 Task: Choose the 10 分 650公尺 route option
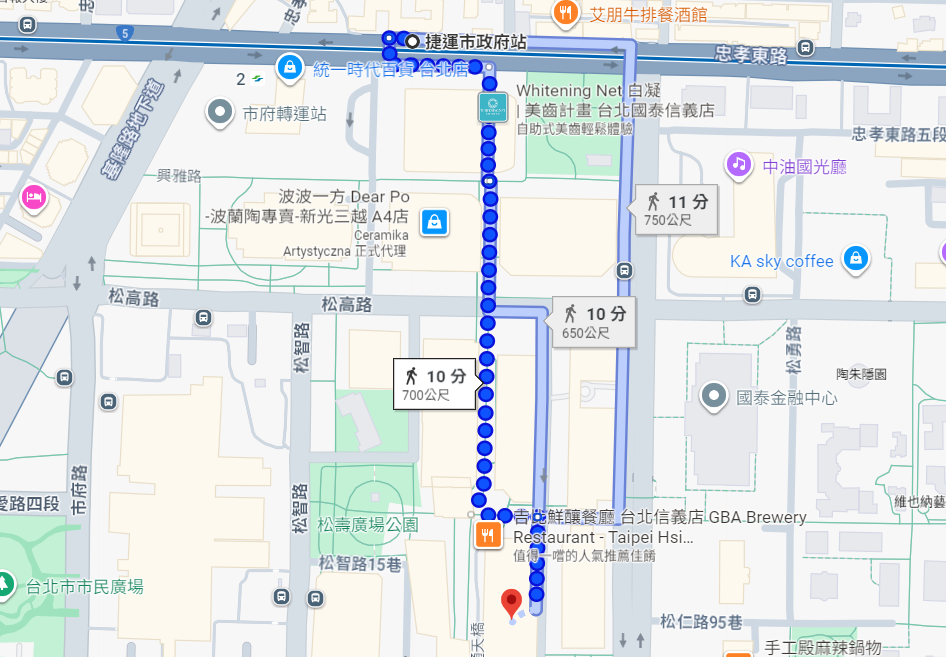coord(593,322)
